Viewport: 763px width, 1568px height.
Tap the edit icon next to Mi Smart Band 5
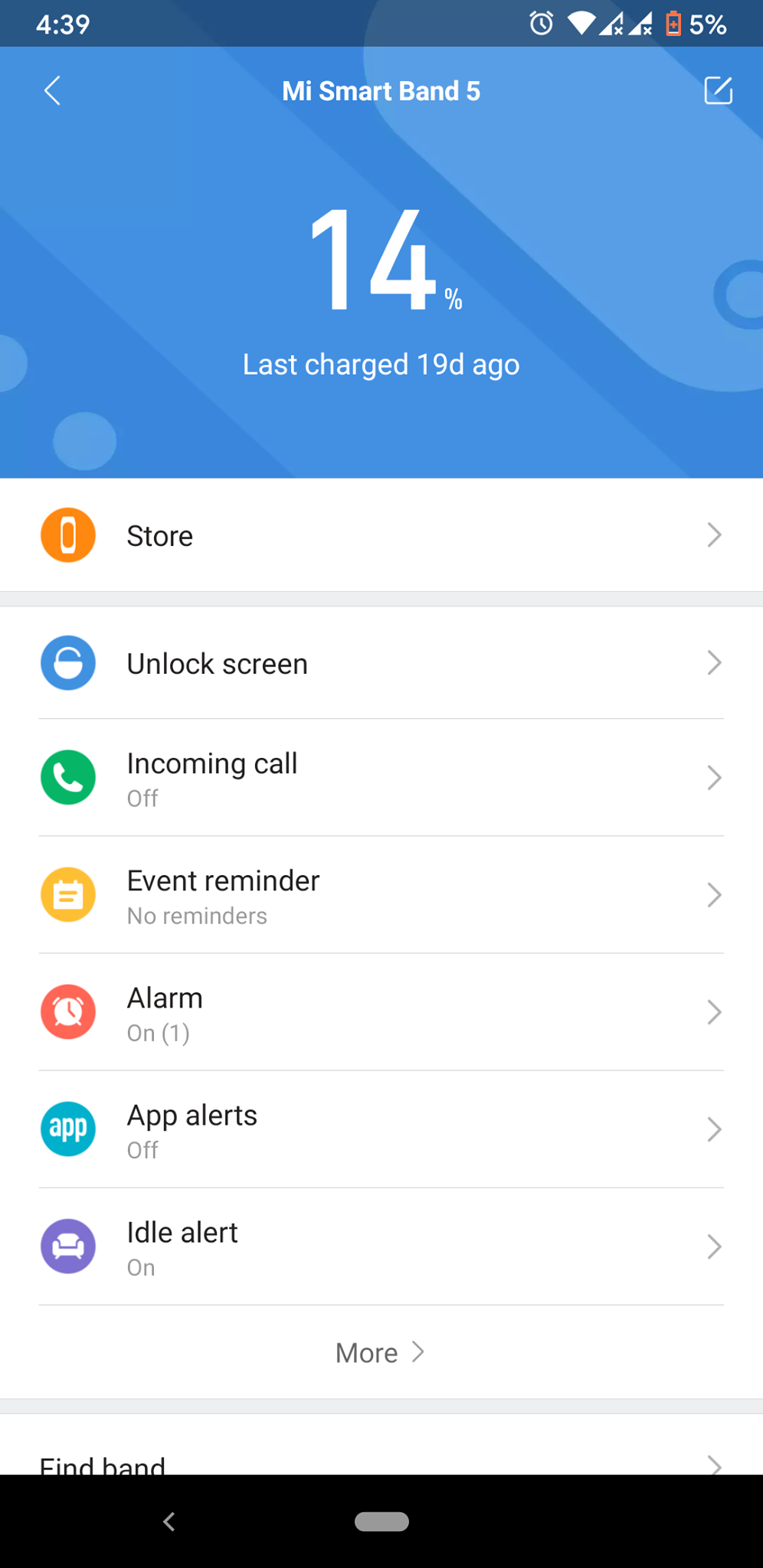(x=718, y=90)
